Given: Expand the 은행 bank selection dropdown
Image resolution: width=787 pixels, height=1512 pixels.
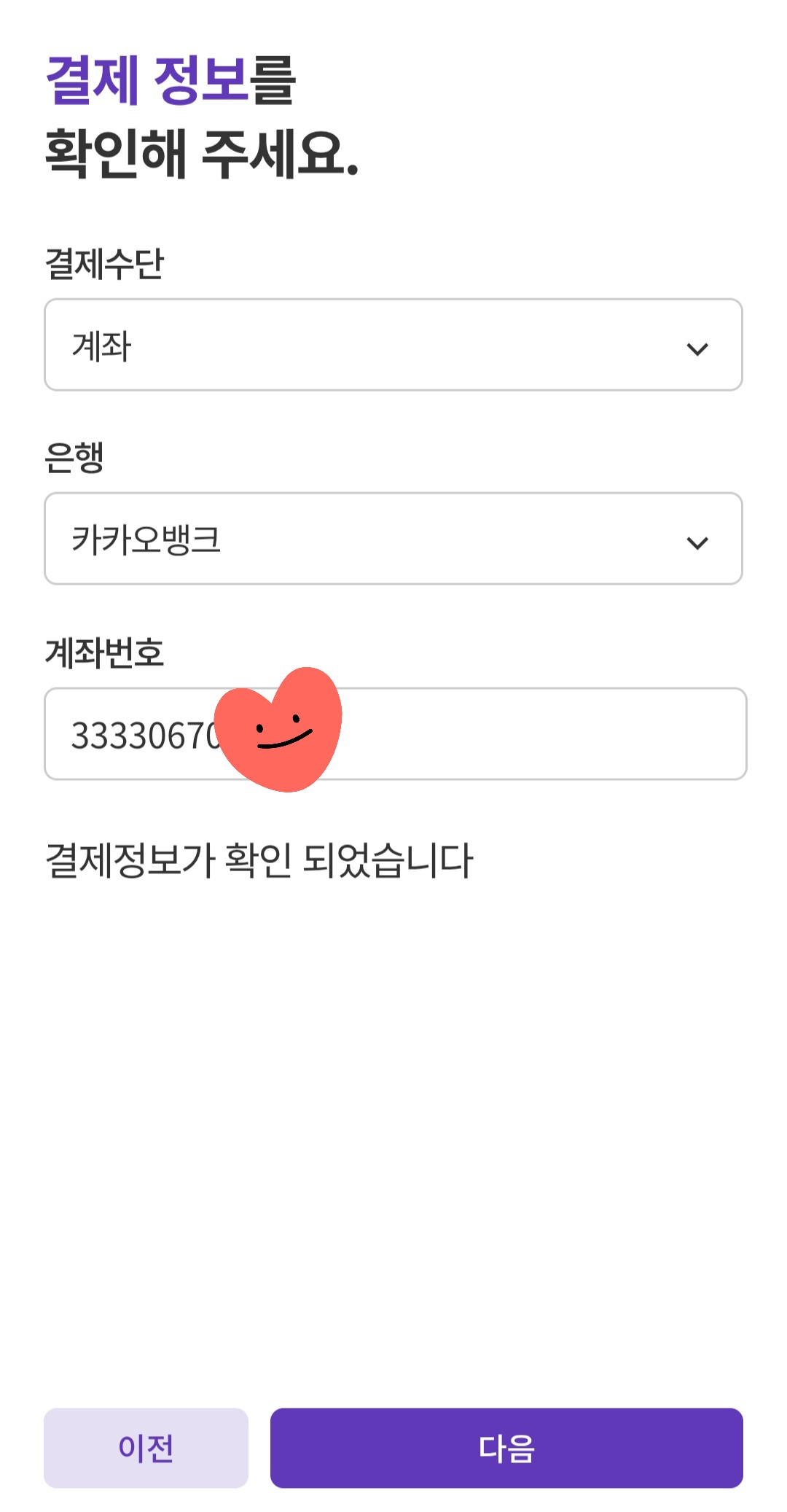Looking at the screenshot, I should (x=393, y=538).
